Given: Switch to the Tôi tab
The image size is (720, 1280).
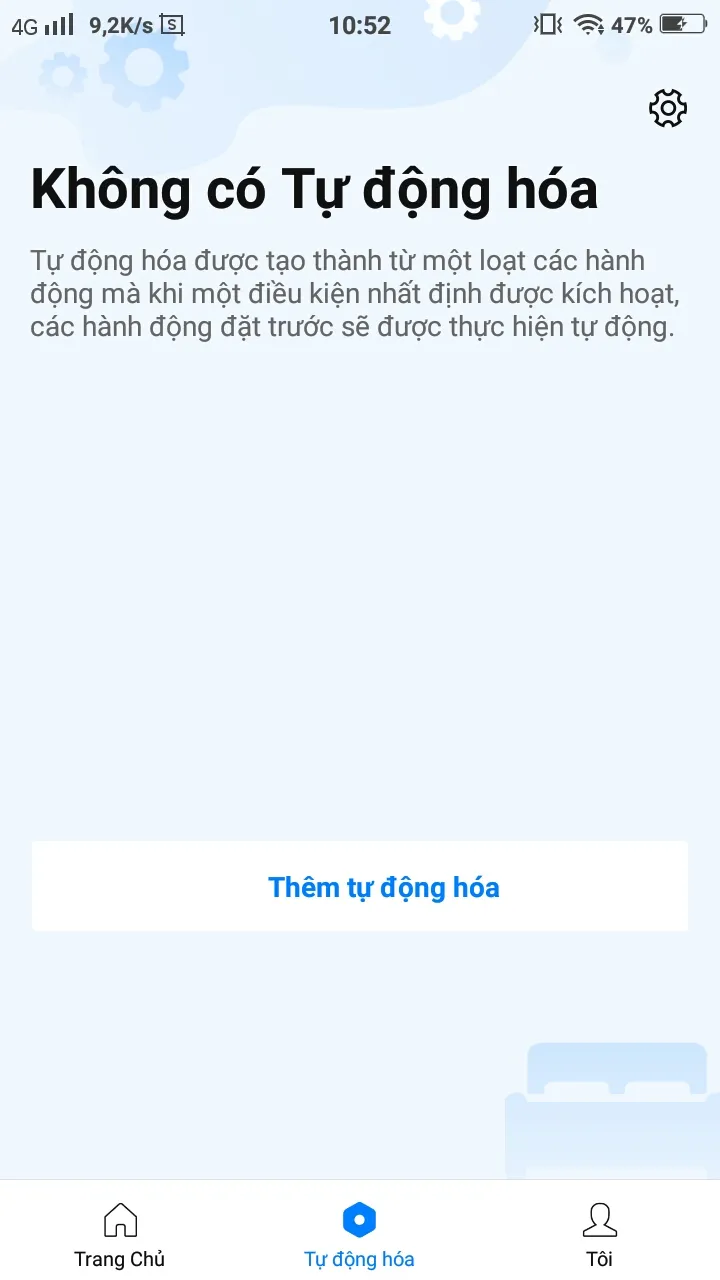Looking at the screenshot, I should (600, 1234).
